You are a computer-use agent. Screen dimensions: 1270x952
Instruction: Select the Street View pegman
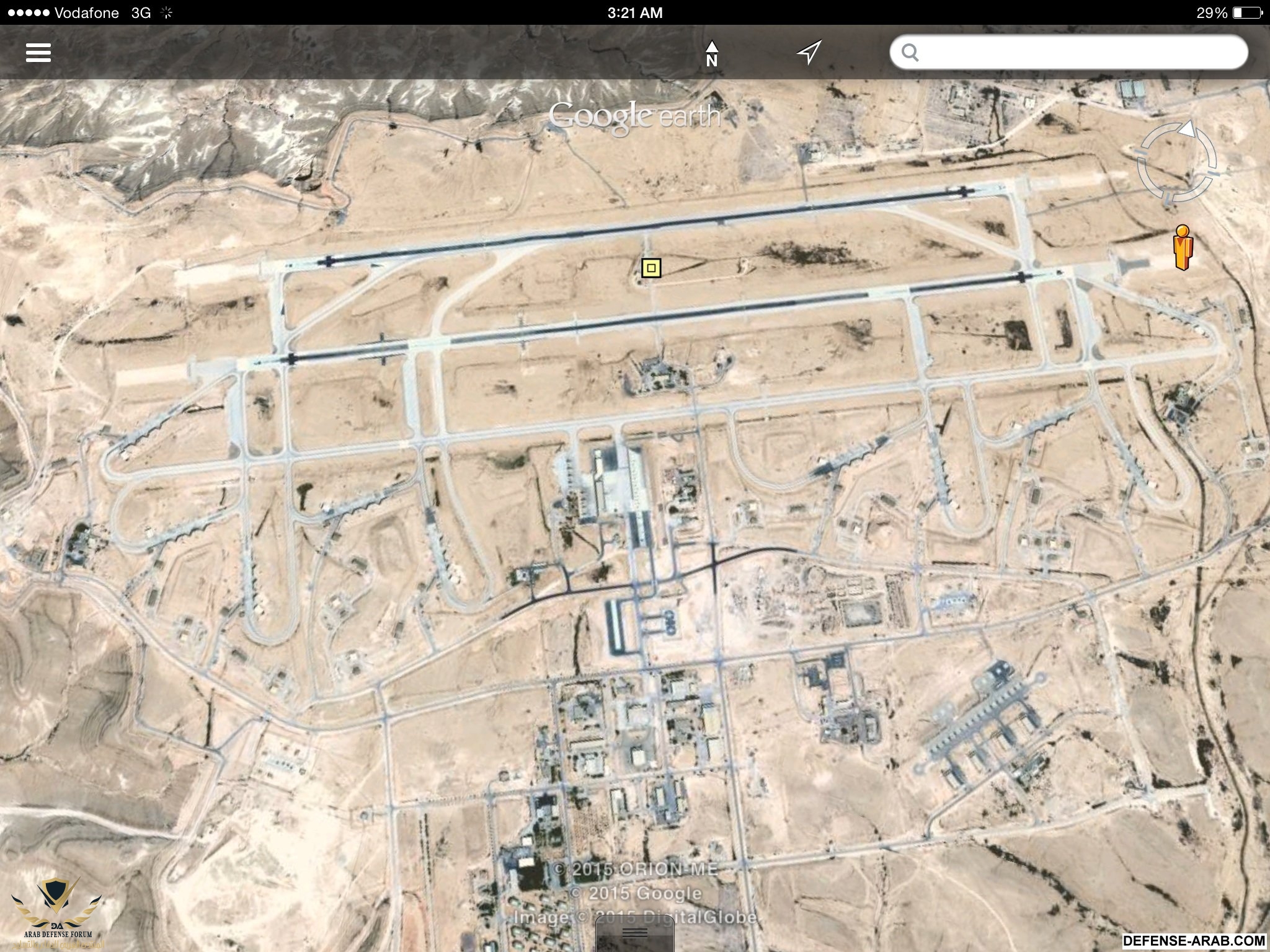[x=1183, y=247]
